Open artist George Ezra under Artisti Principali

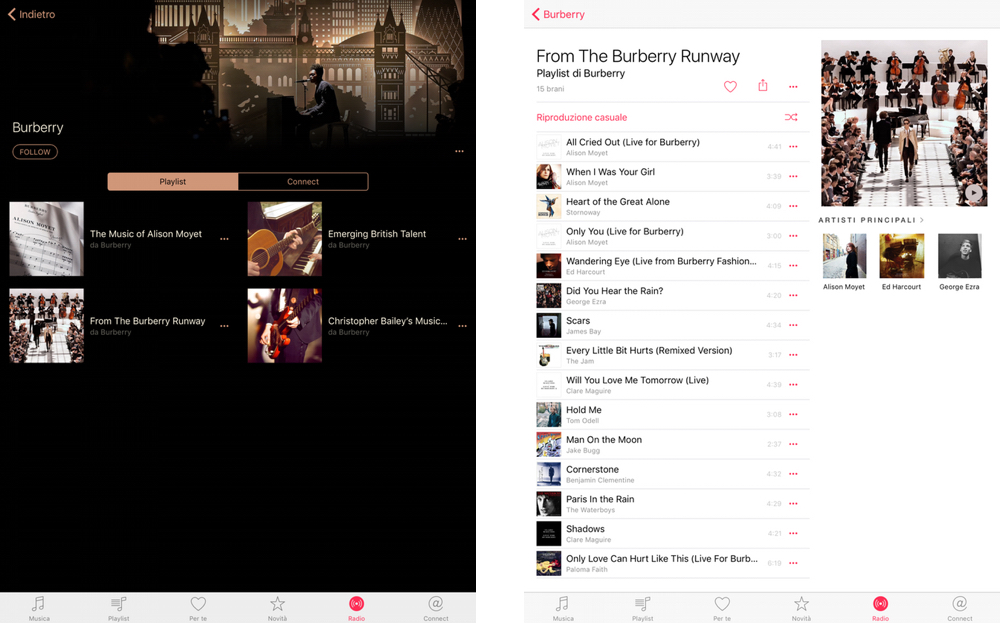(959, 257)
